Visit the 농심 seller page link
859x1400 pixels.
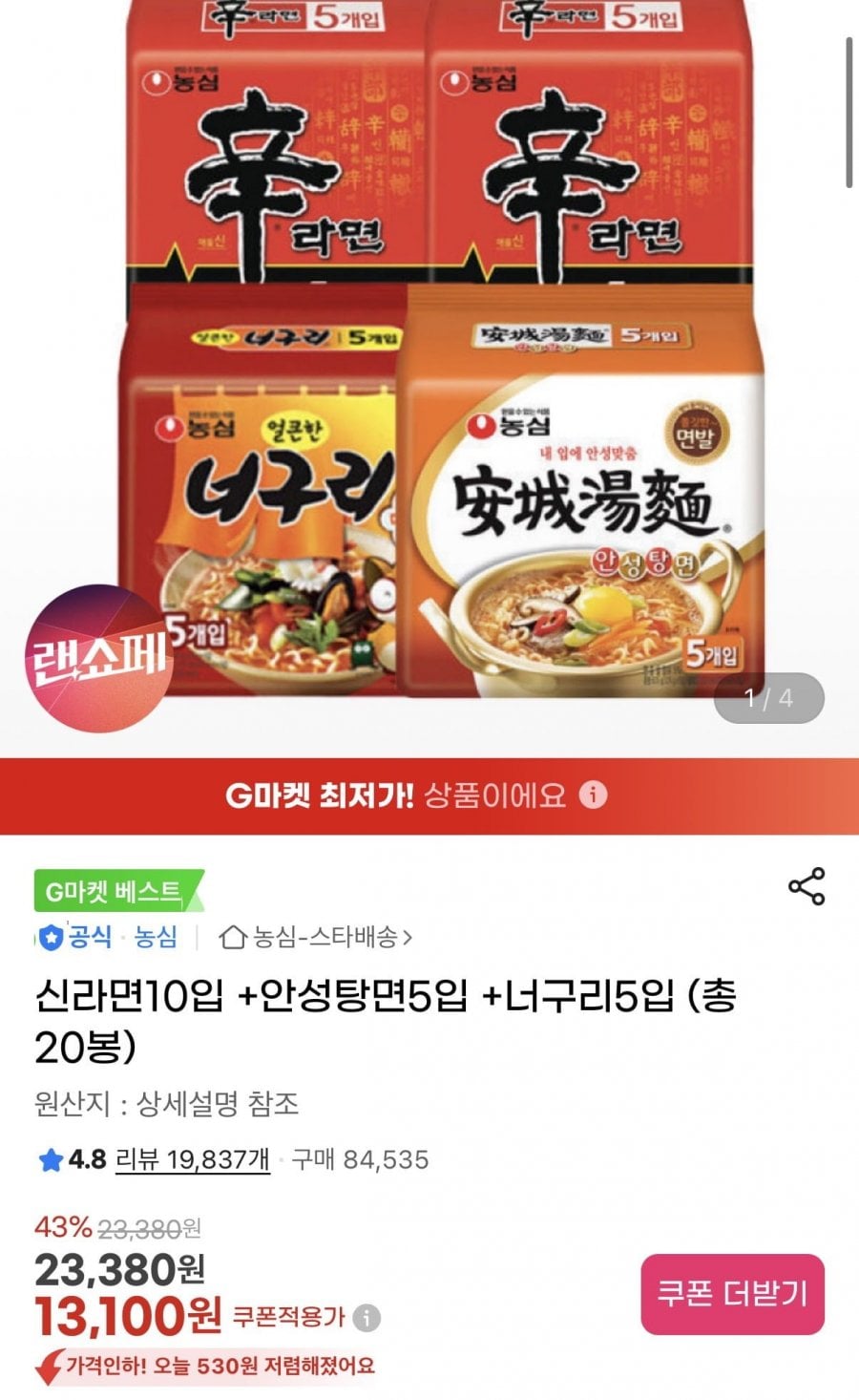tap(156, 939)
